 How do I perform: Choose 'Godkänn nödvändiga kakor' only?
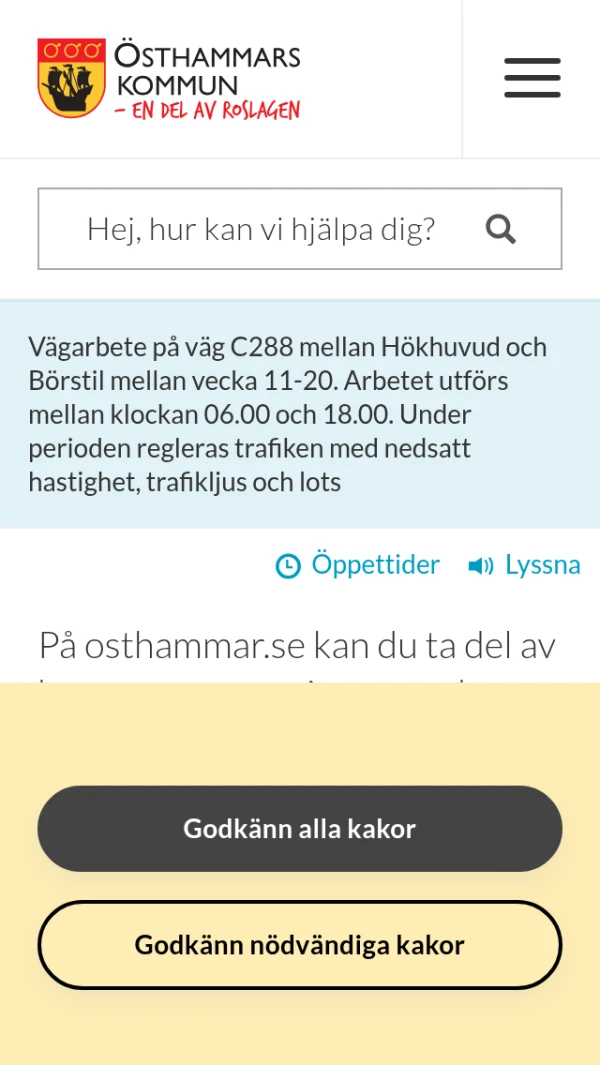coord(300,945)
